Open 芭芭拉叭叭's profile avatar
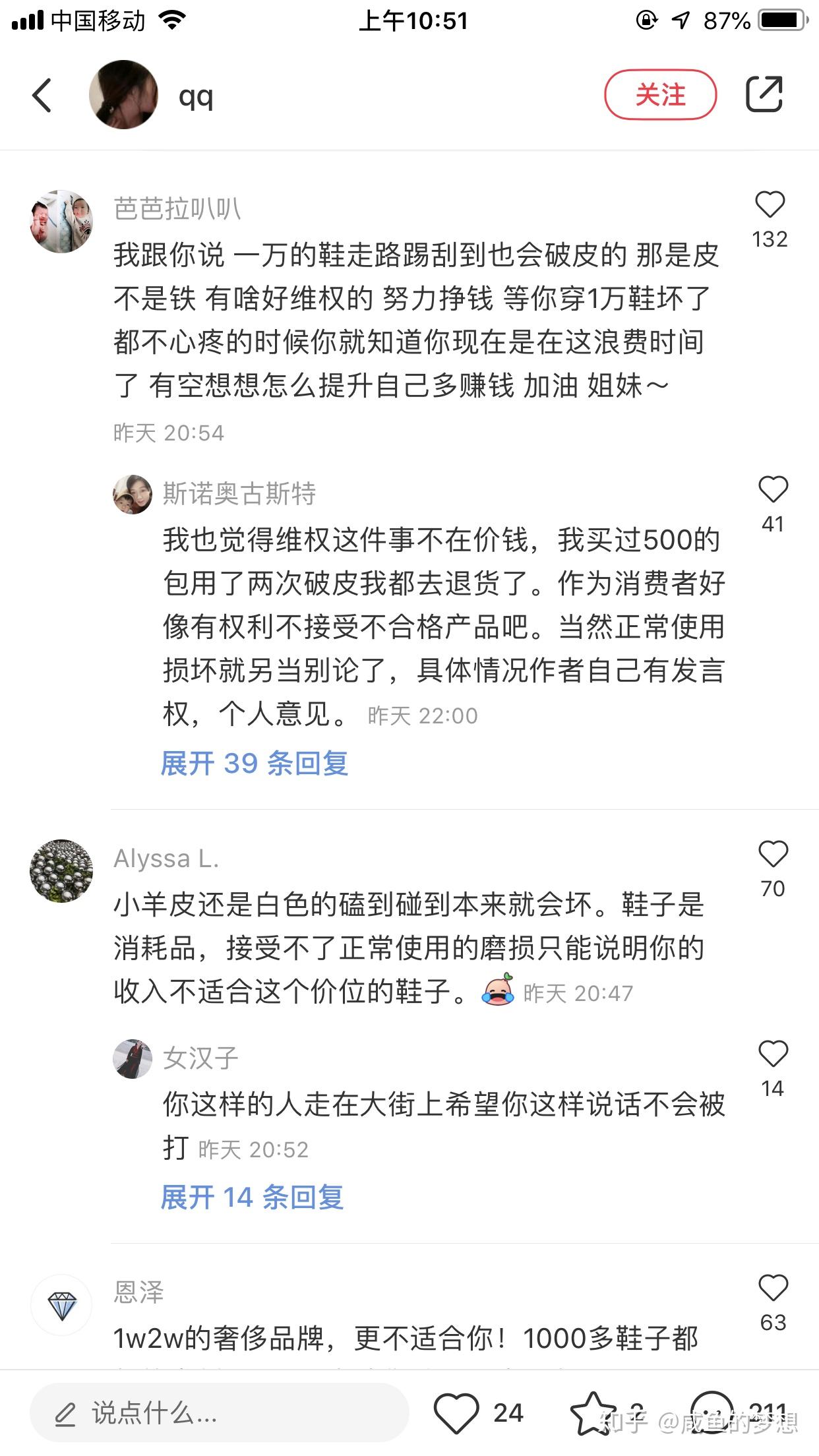 62,222
